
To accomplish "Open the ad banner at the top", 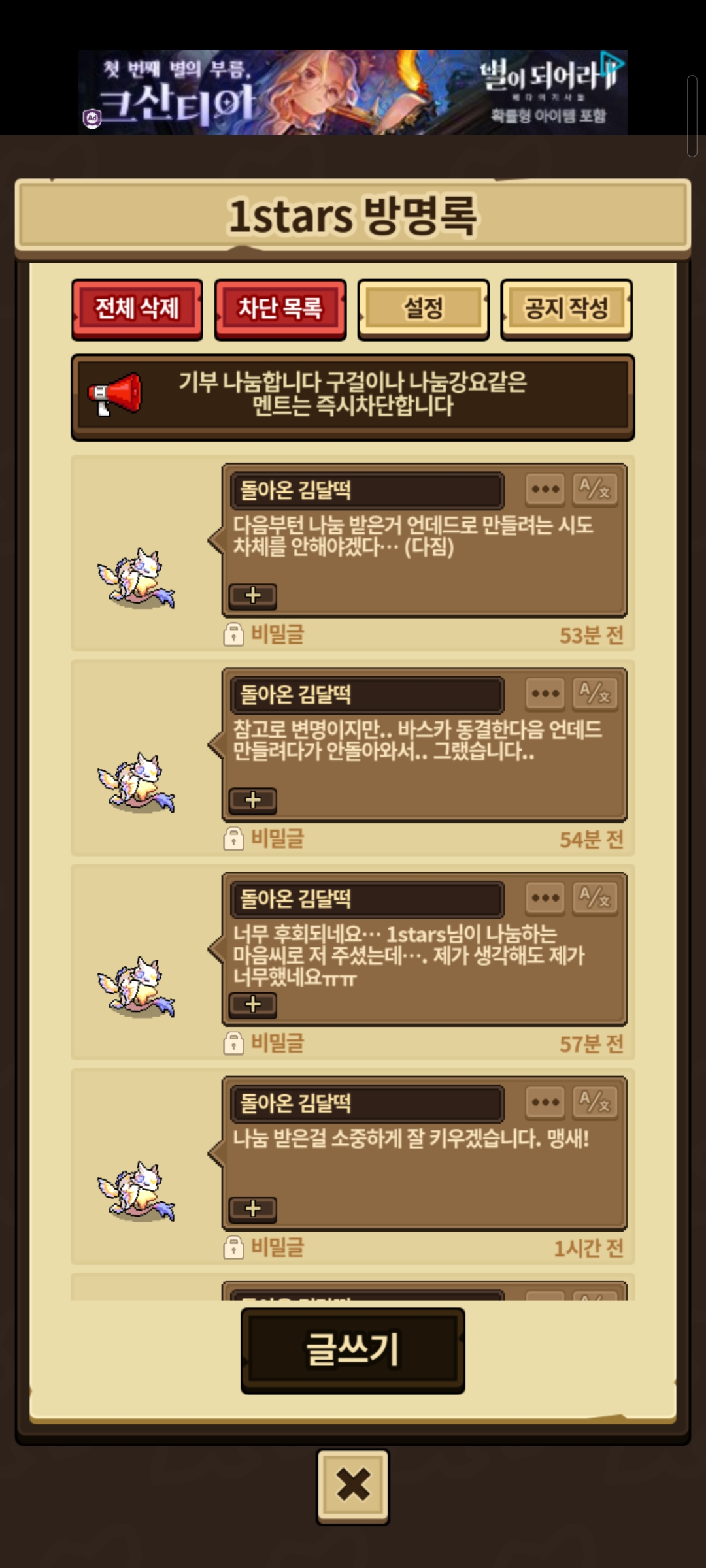I will coord(353,92).
